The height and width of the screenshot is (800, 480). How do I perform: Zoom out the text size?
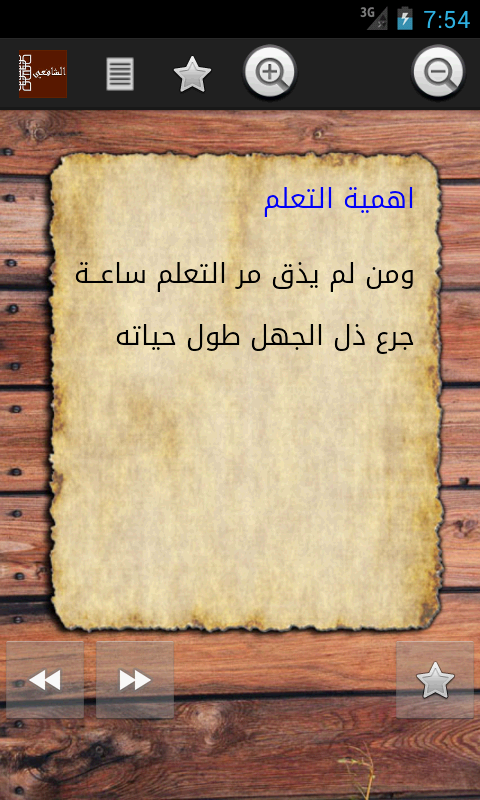click(x=438, y=72)
